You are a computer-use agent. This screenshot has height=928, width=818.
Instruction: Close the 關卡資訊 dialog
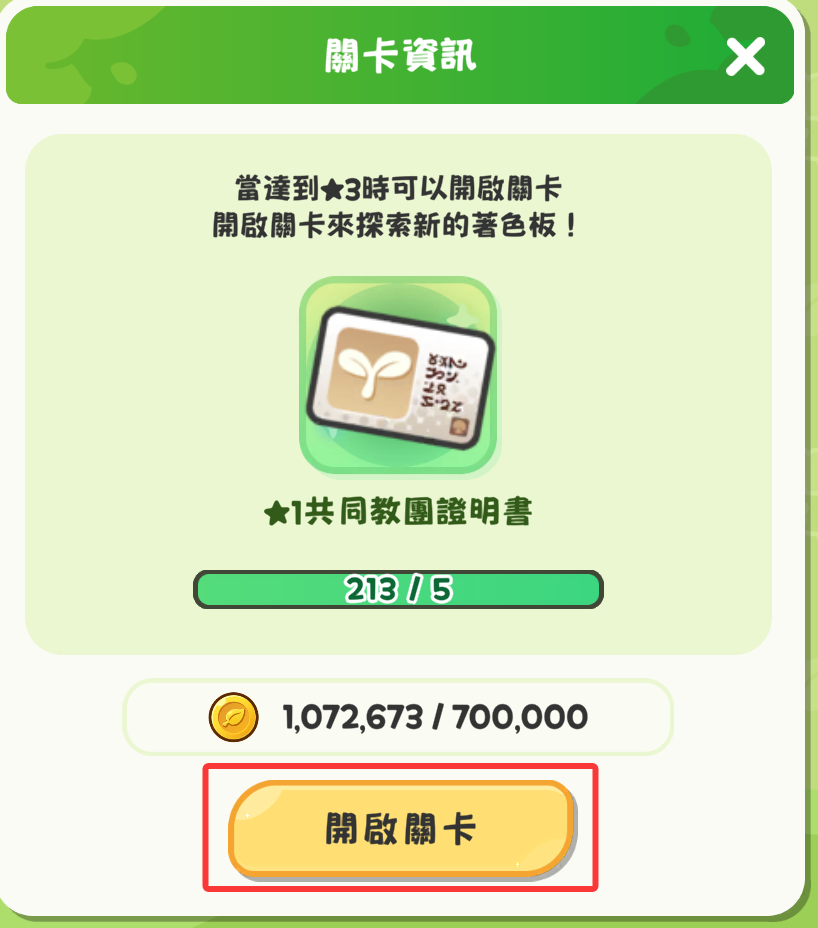click(745, 57)
